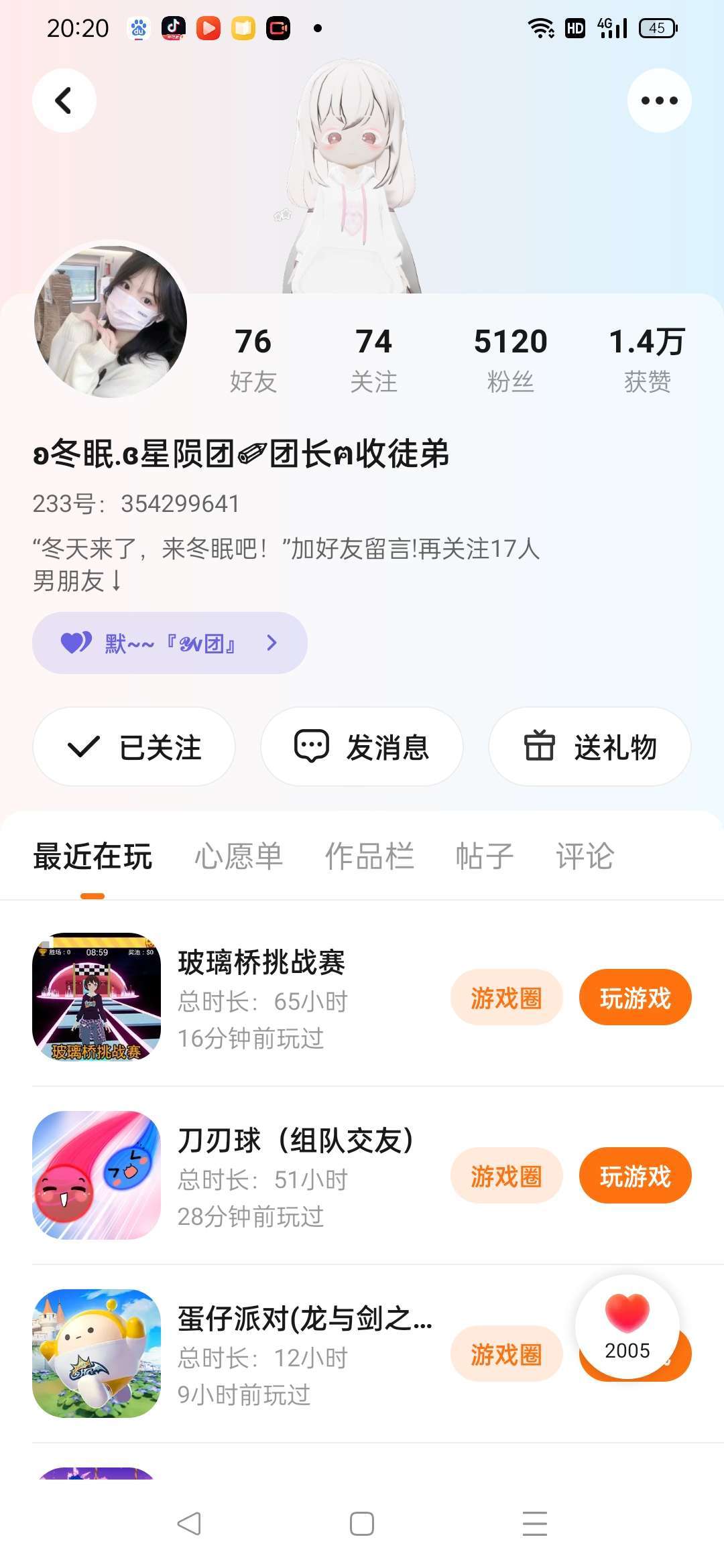Switch to the 帖子 tab
The height and width of the screenshot is (1568, 724).
point(484,856)
